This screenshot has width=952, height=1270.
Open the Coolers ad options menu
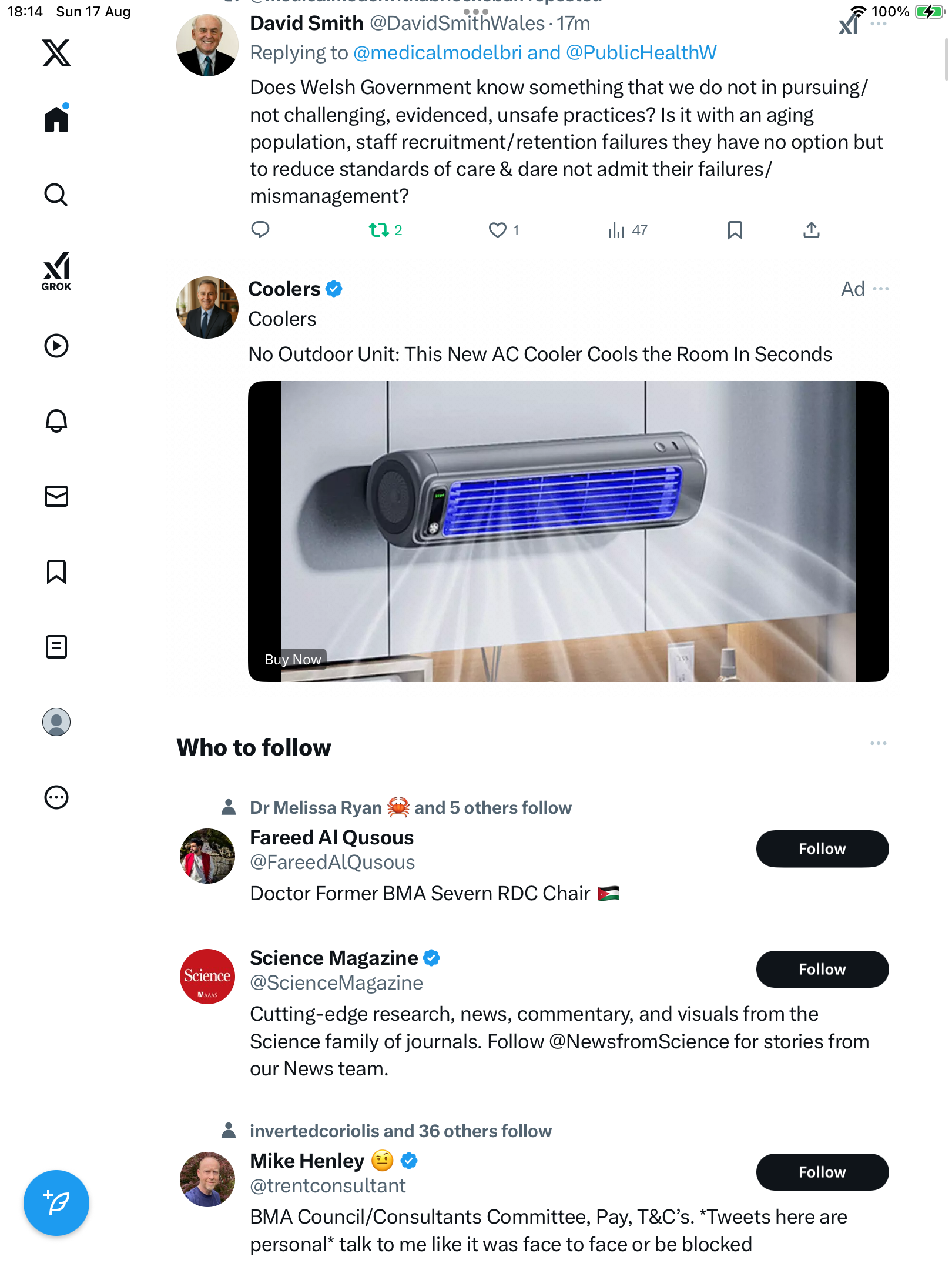pyautogui.click(x=881, y=289)
